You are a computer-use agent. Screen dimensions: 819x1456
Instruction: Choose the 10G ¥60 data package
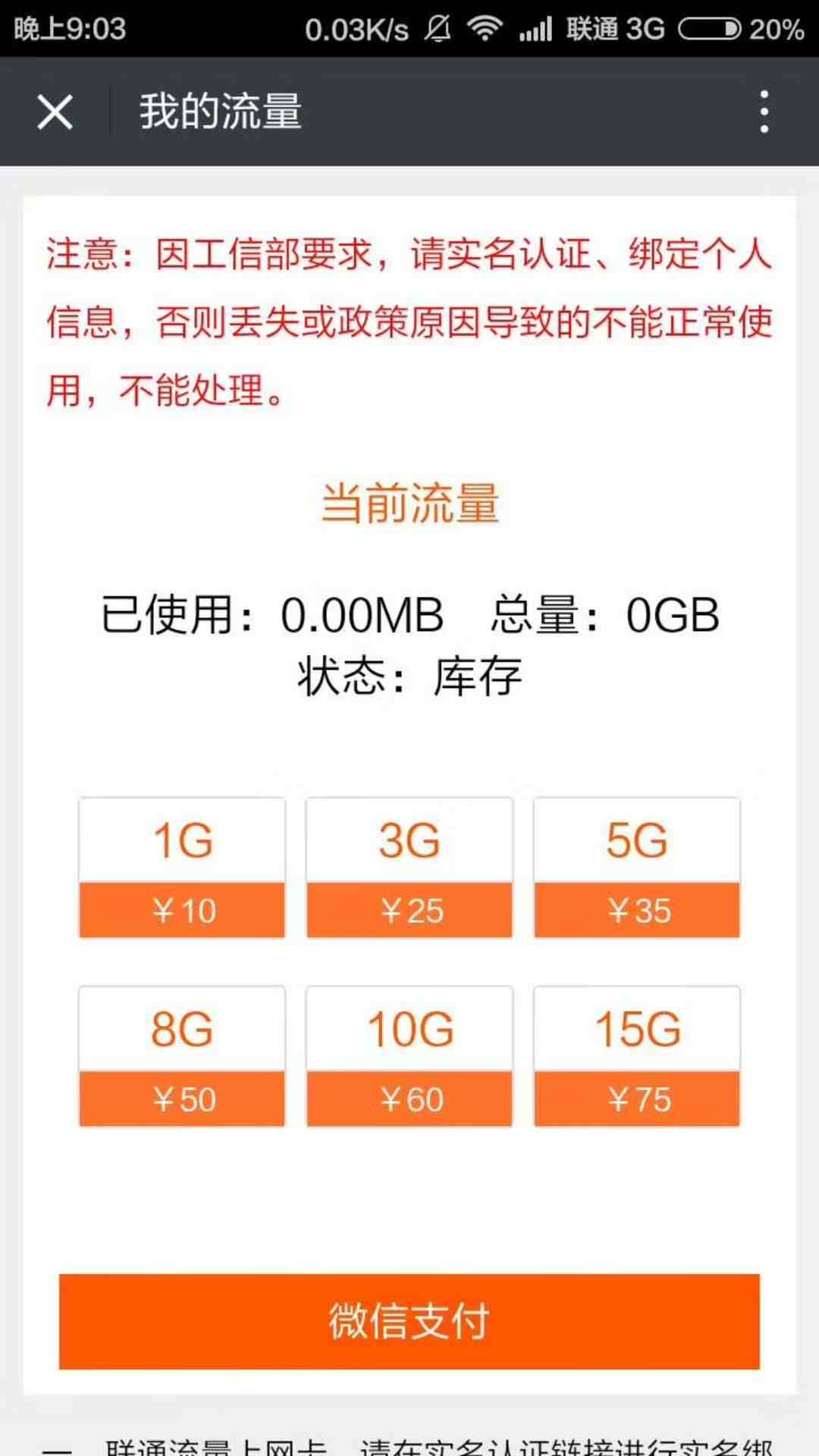click(409, 1056)
